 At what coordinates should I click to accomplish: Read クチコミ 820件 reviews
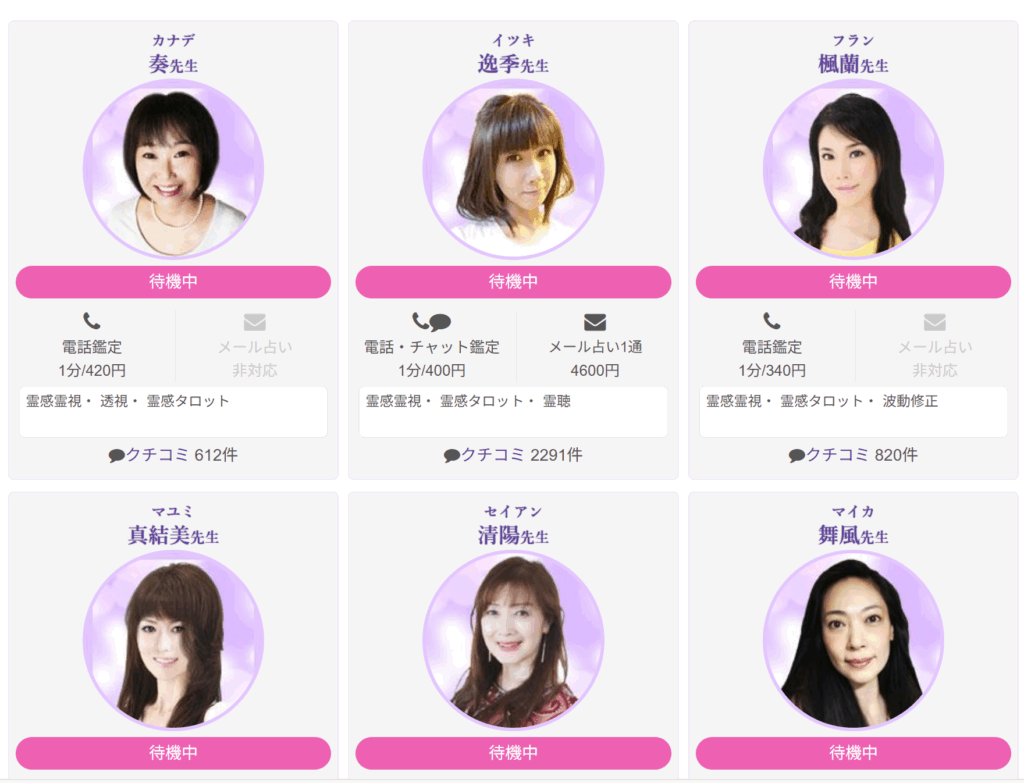click(x=853, y=455)
